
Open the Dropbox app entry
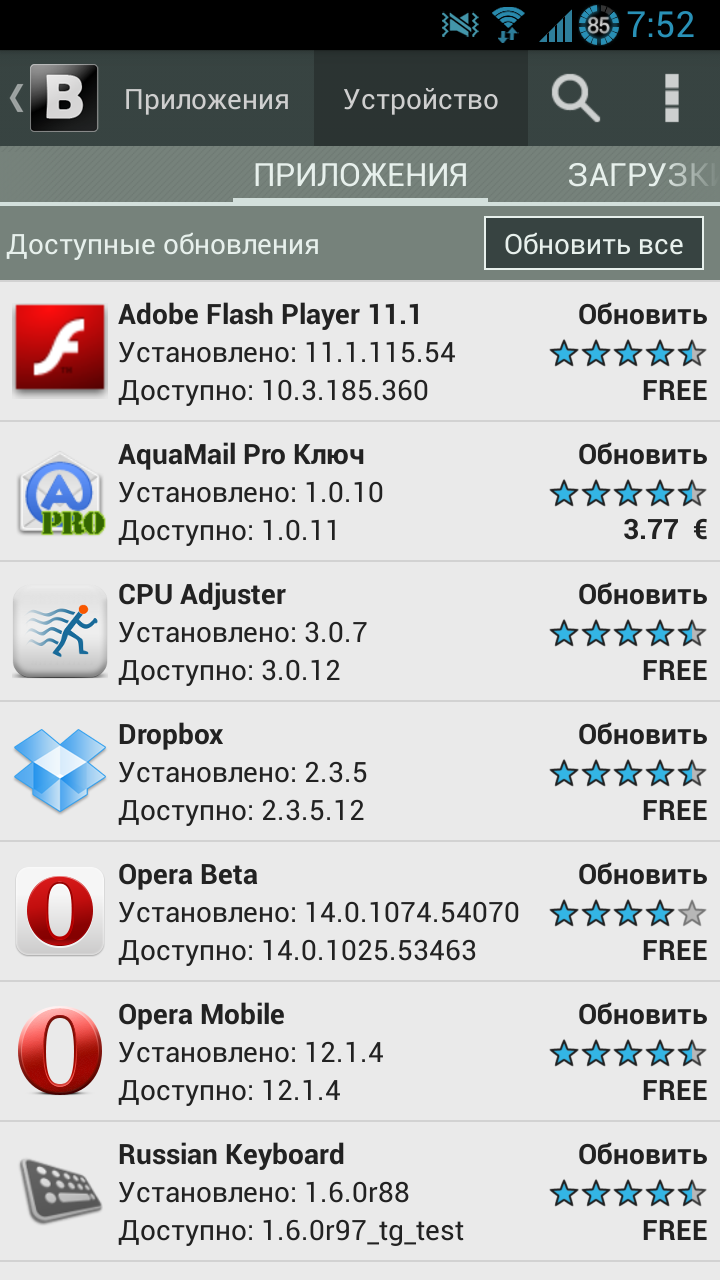pyautogui.click(x=360, y=772)
